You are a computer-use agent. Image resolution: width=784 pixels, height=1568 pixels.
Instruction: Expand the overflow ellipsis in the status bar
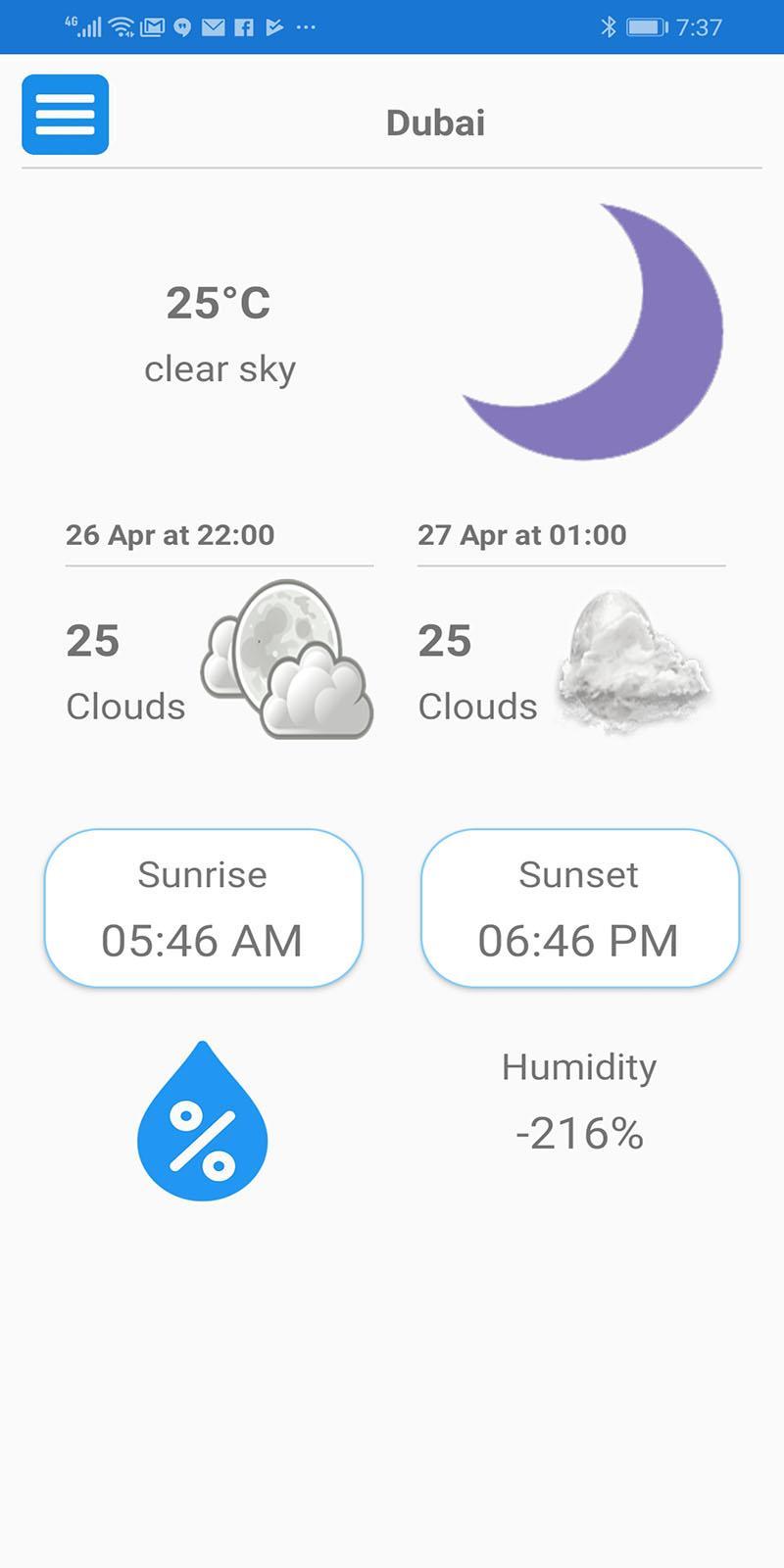click(x=304, y=27)
